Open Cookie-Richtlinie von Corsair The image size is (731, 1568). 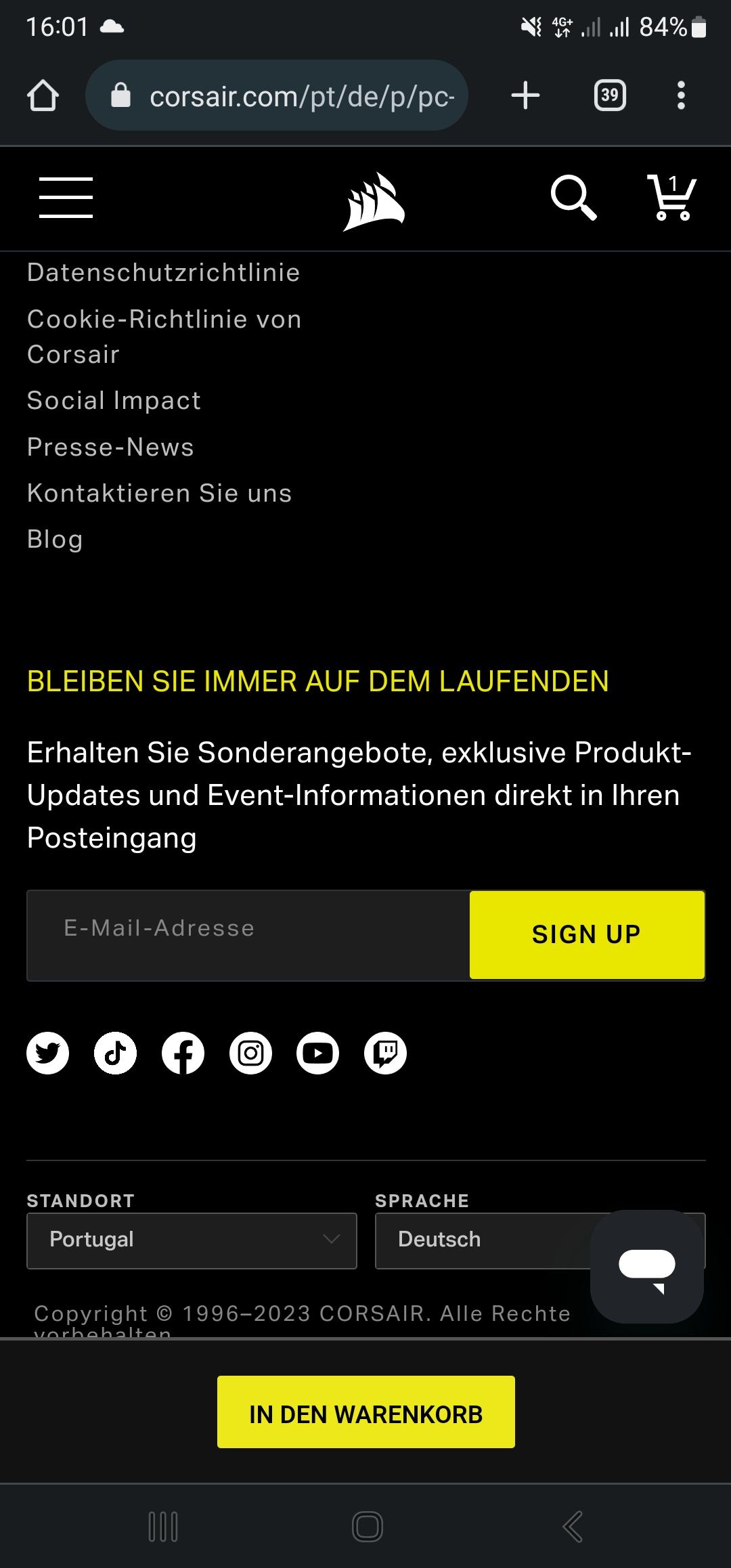point(164,336)
